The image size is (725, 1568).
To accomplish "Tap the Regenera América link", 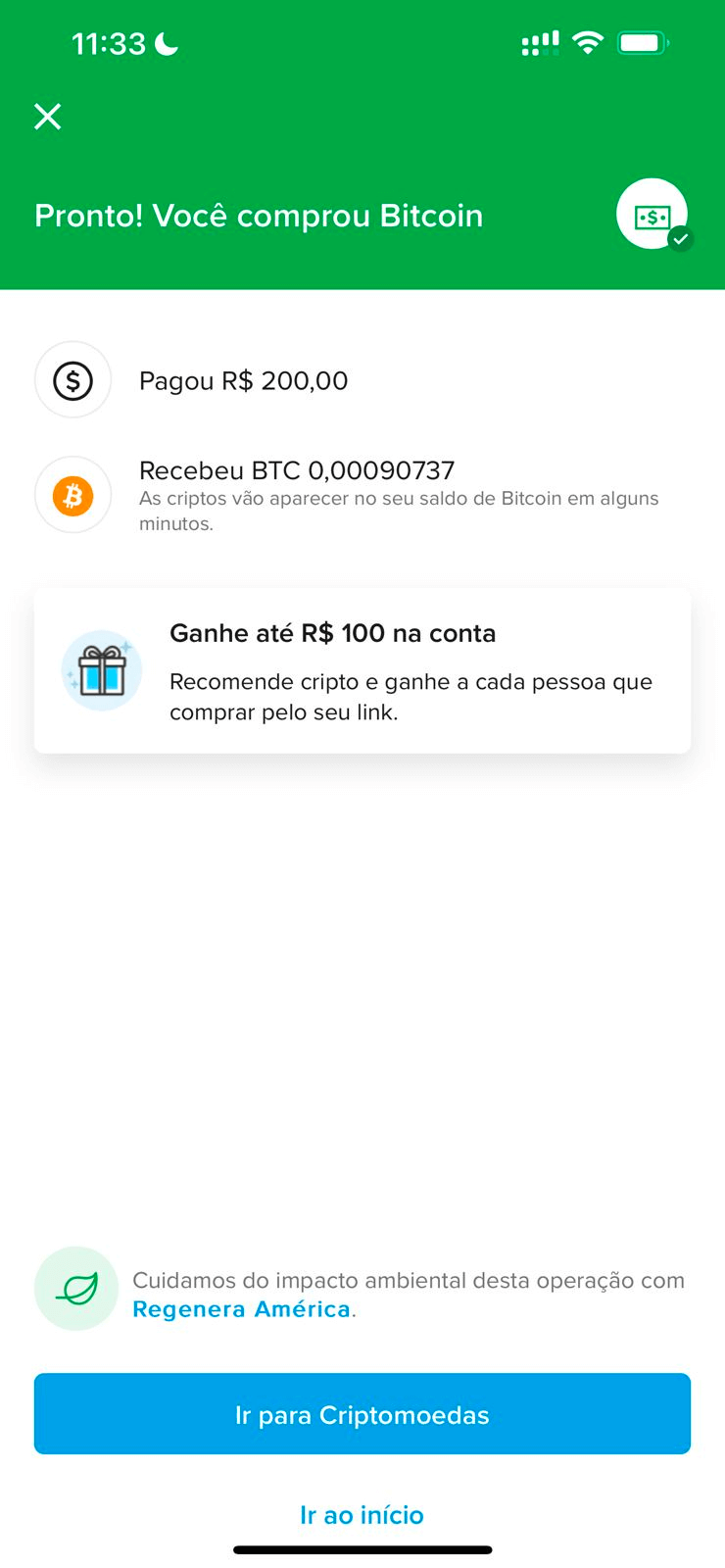I will tap(242, 1309).
